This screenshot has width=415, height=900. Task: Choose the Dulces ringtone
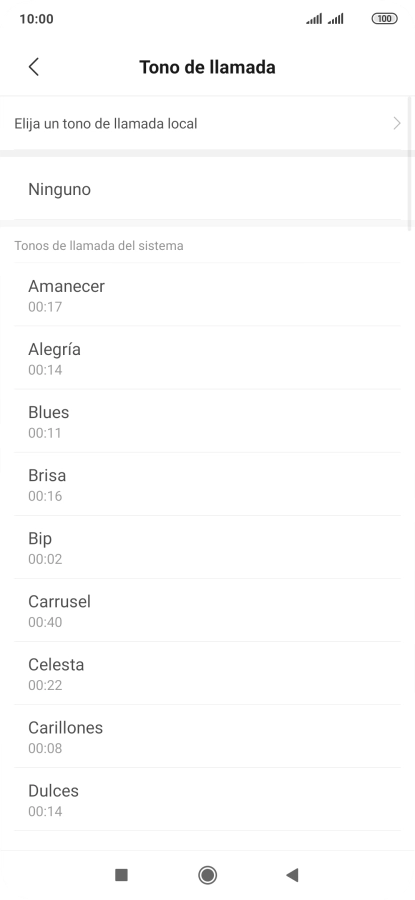[207, 800]
